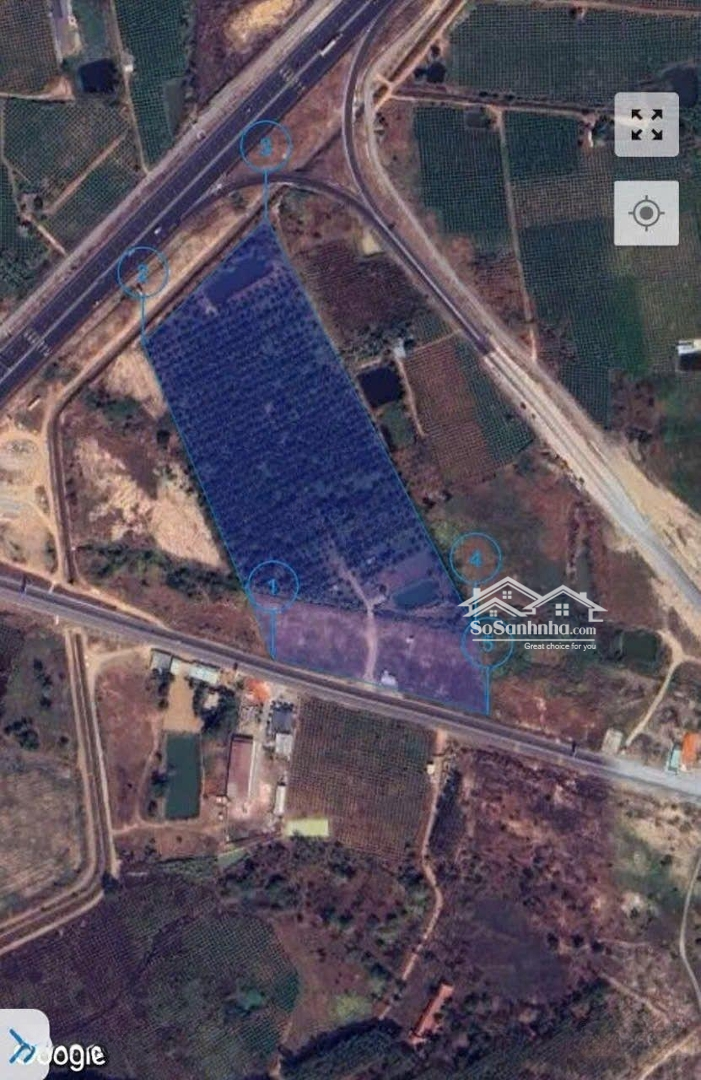Select boundary point marker 2
The width and height of the screenshot is (701, 1080).
click(x=143, y=272)
